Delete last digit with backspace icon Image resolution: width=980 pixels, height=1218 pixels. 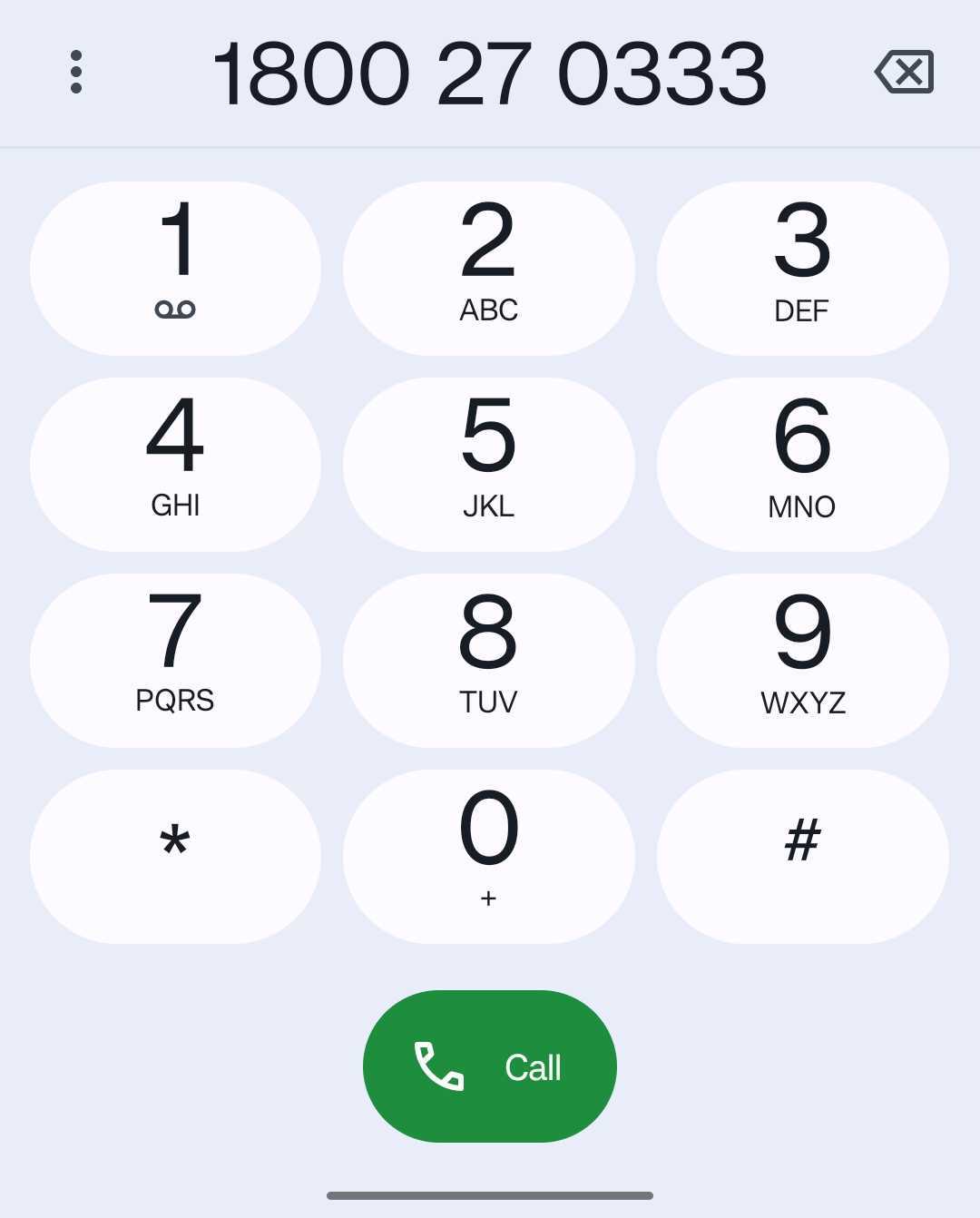905,72
